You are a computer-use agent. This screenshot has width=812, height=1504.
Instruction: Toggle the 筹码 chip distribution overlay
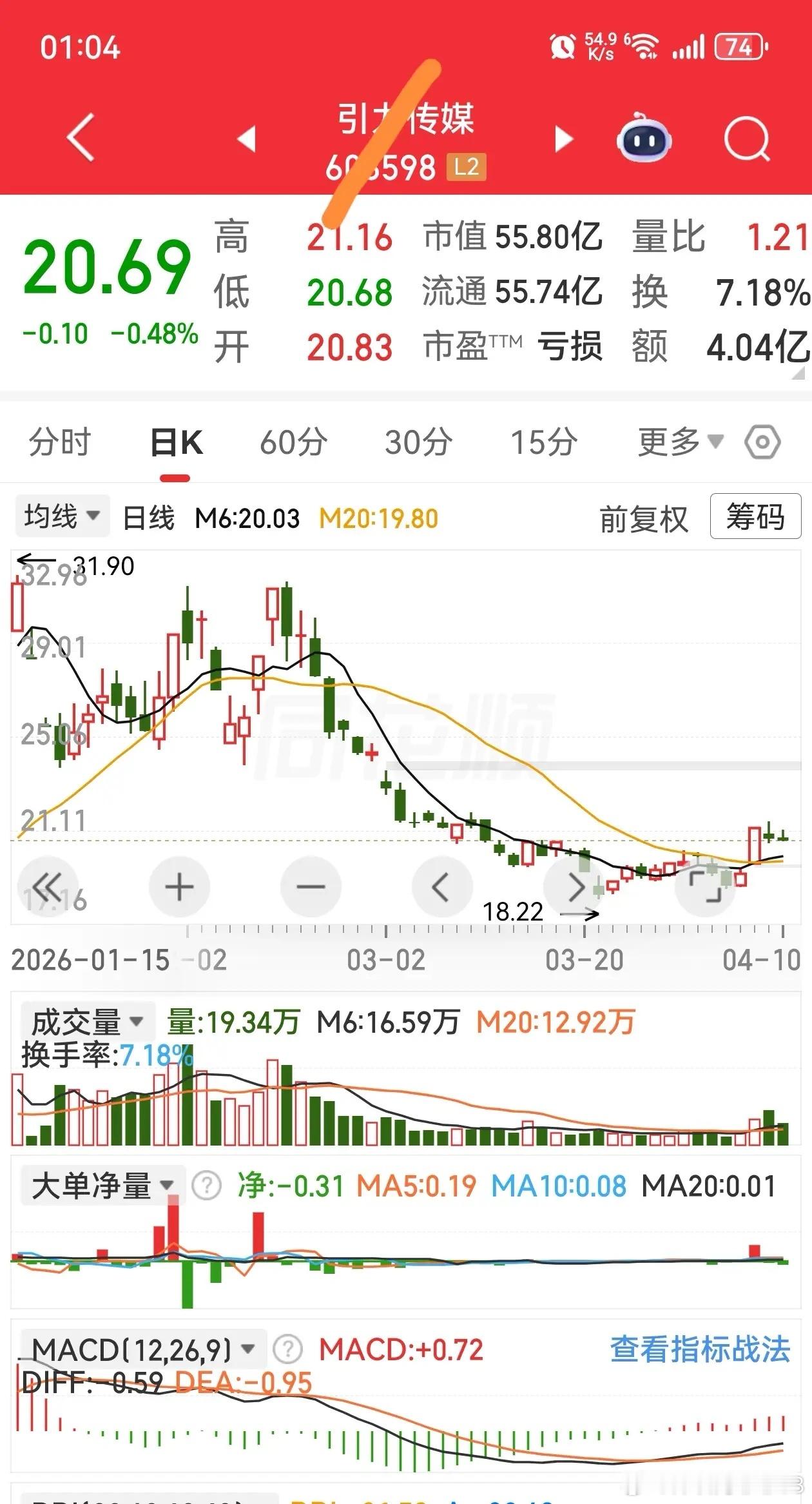coord(756,517)
